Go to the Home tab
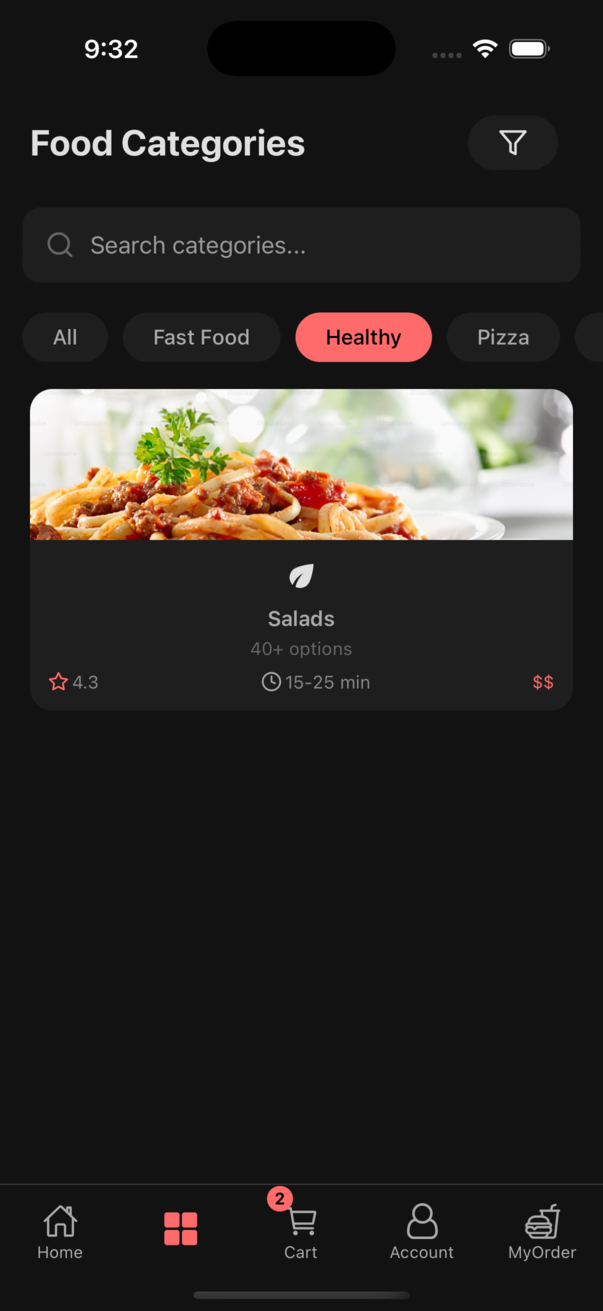Image resolution: width=603 pixels, height=1311 pixels. click(60, 1232)
